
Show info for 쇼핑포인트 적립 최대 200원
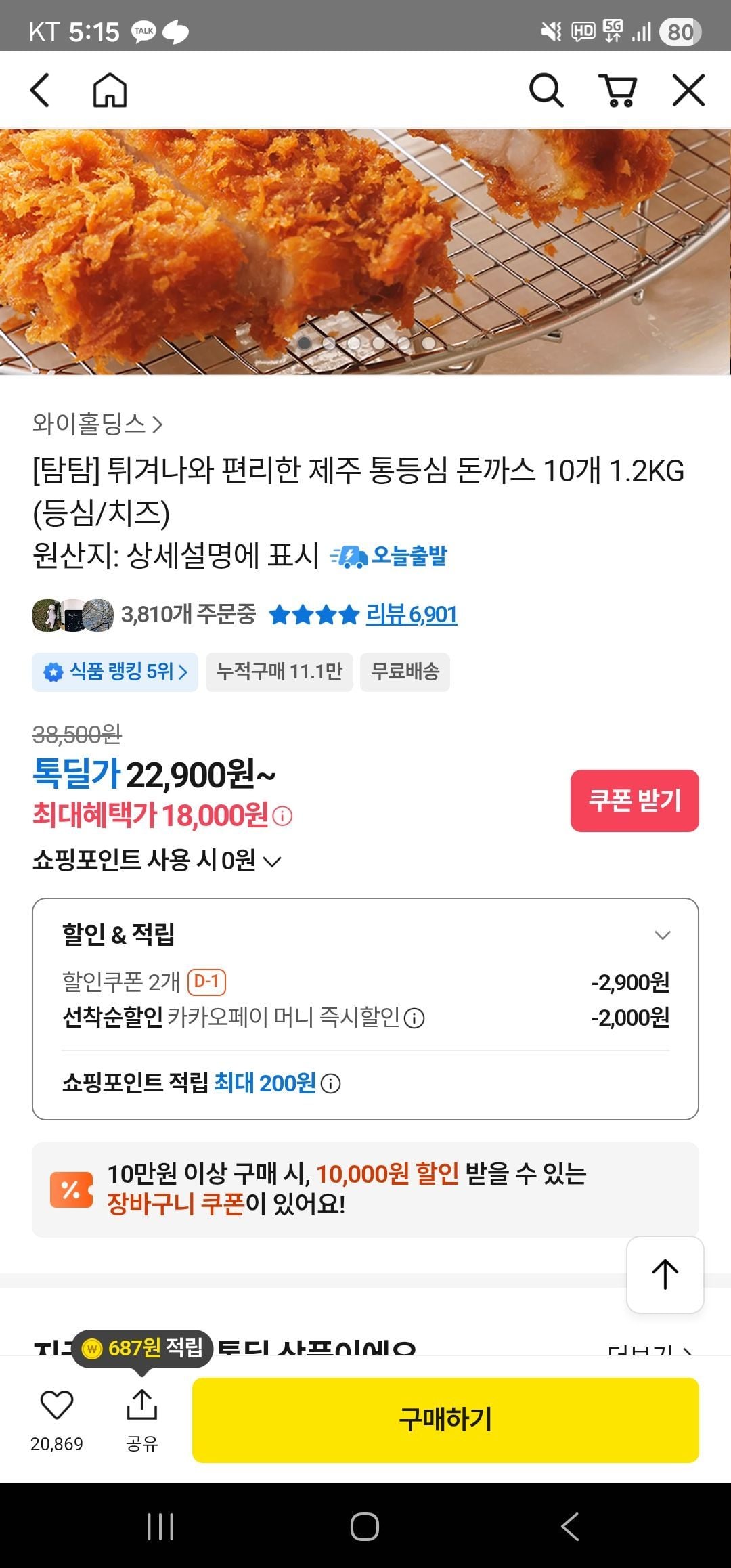click(x=330, y=1084)
